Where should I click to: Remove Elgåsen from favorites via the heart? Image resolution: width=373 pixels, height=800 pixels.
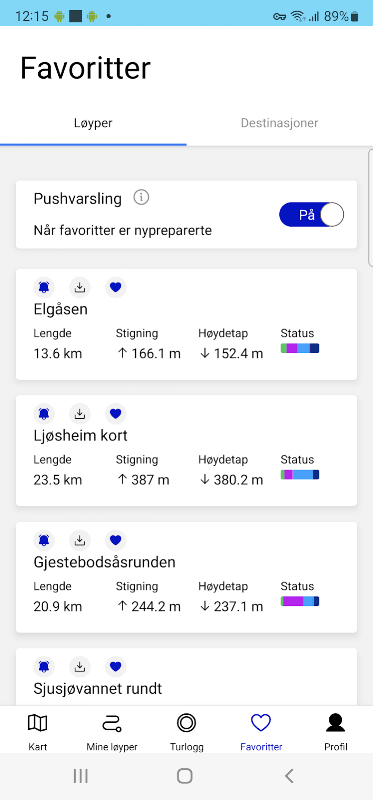(x=116, y=287)
